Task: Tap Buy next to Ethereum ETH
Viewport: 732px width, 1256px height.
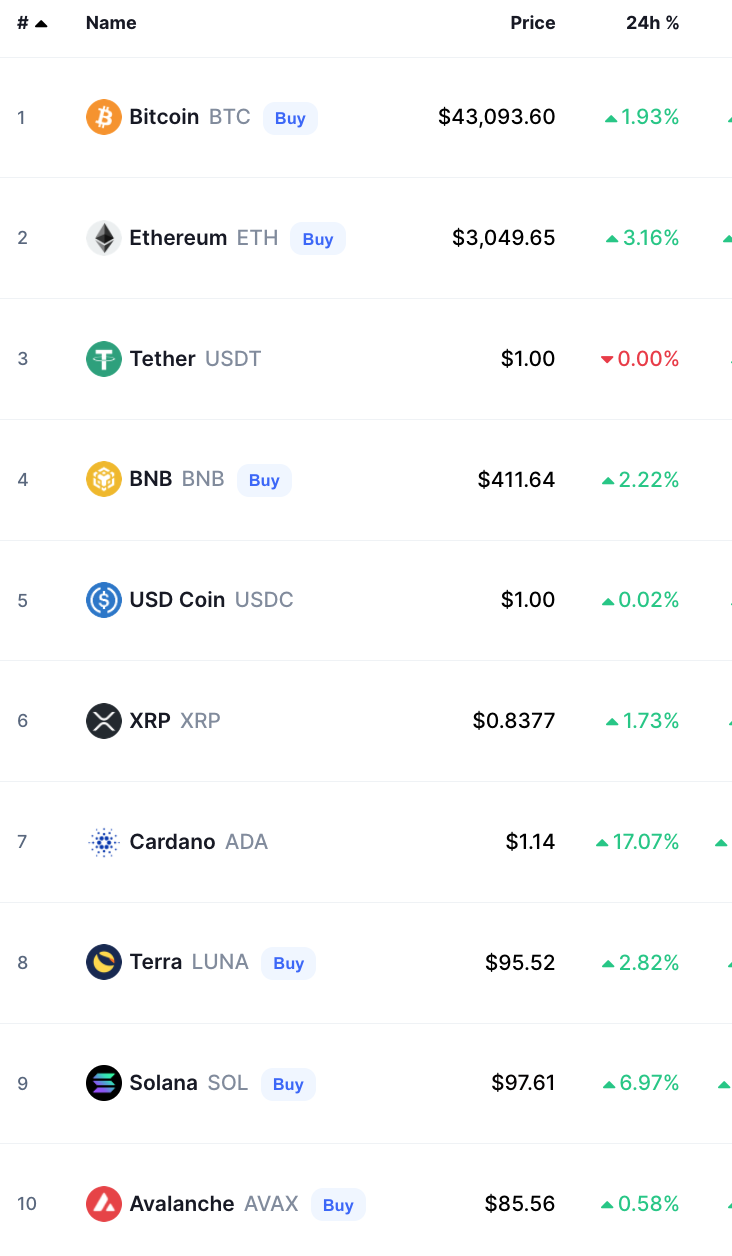Action: click(x=318, y=239)
